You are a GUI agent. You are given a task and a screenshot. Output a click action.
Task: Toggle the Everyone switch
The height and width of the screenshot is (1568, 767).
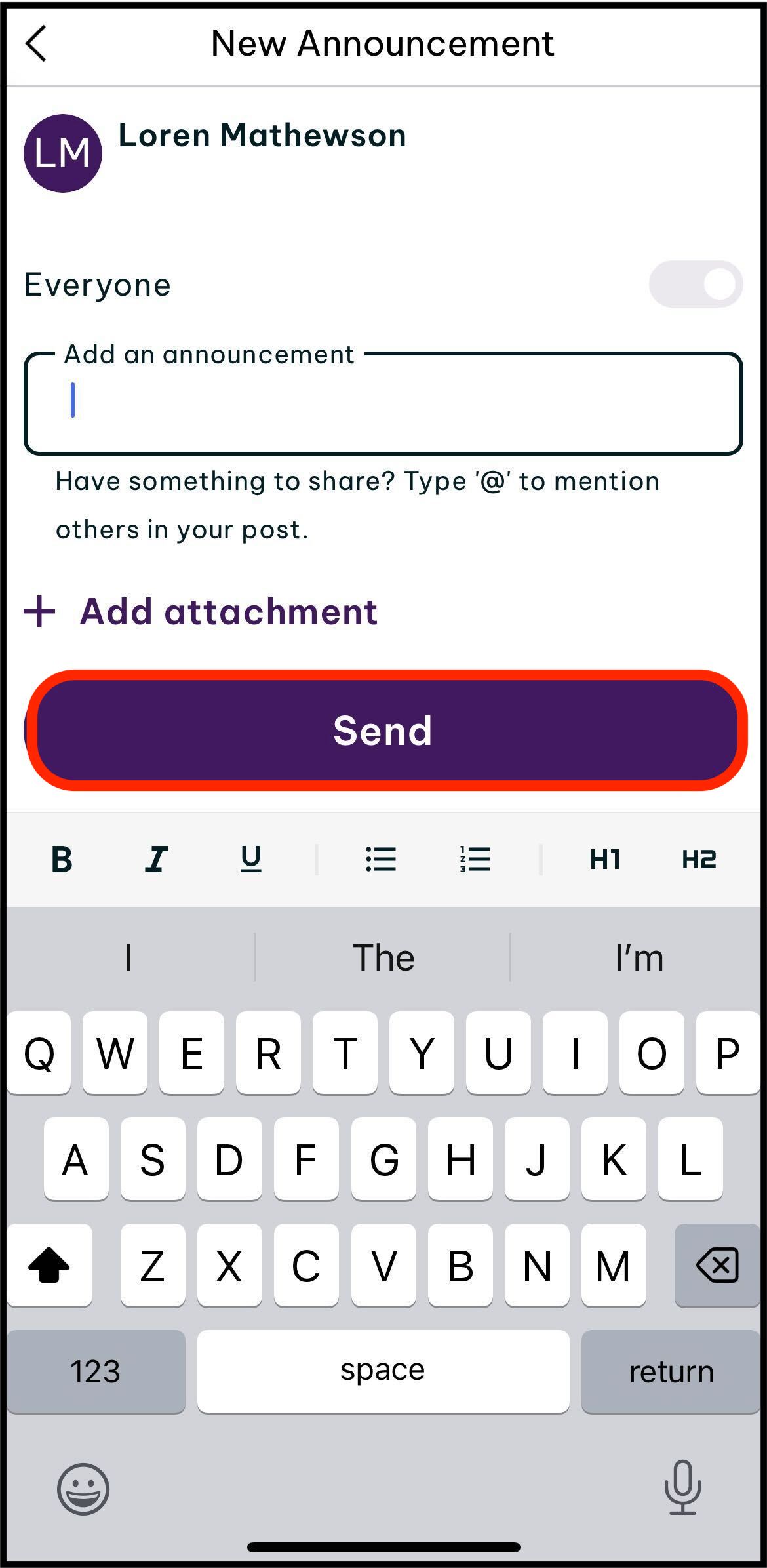[696, 285]
